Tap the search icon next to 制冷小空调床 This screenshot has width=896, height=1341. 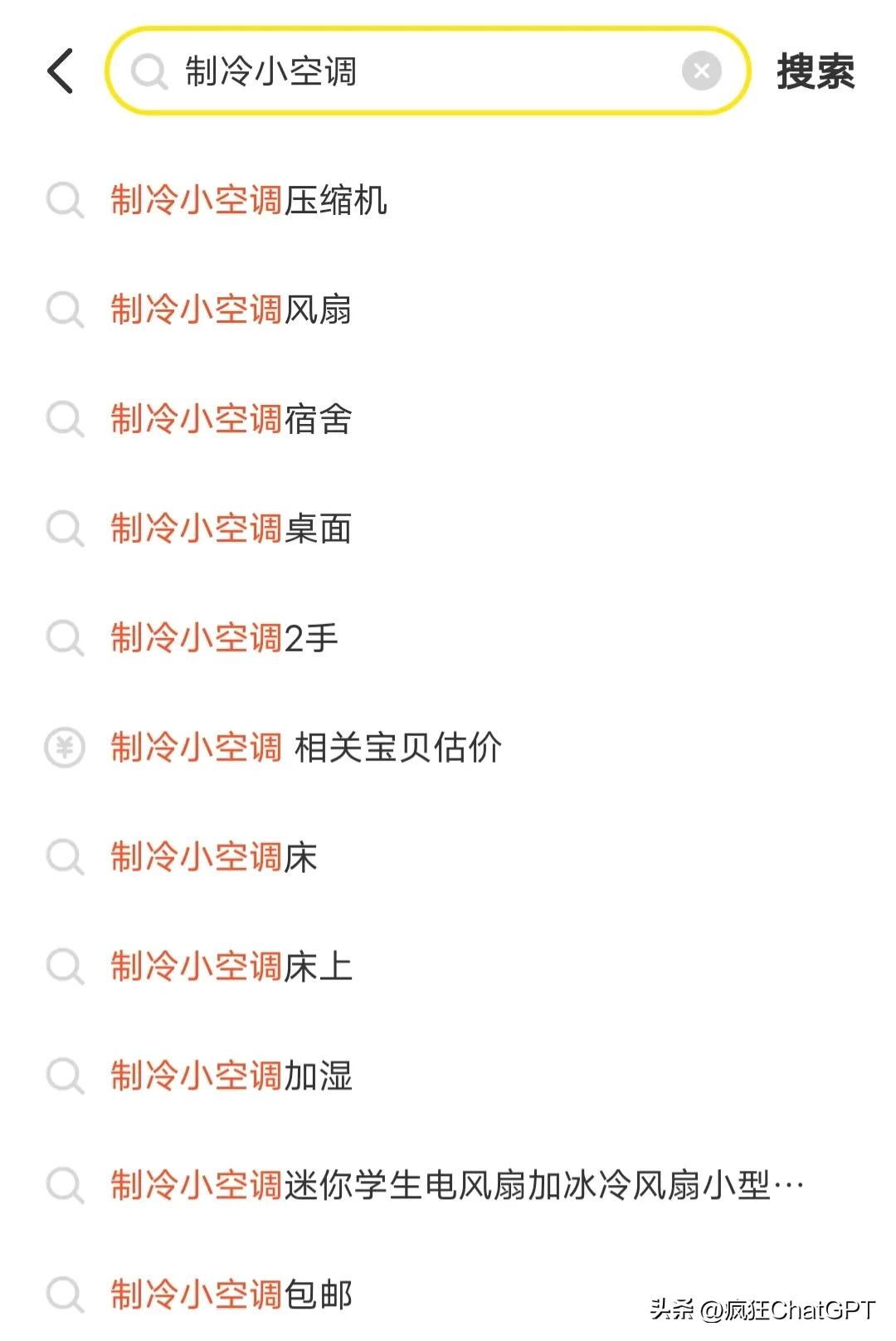65,858
